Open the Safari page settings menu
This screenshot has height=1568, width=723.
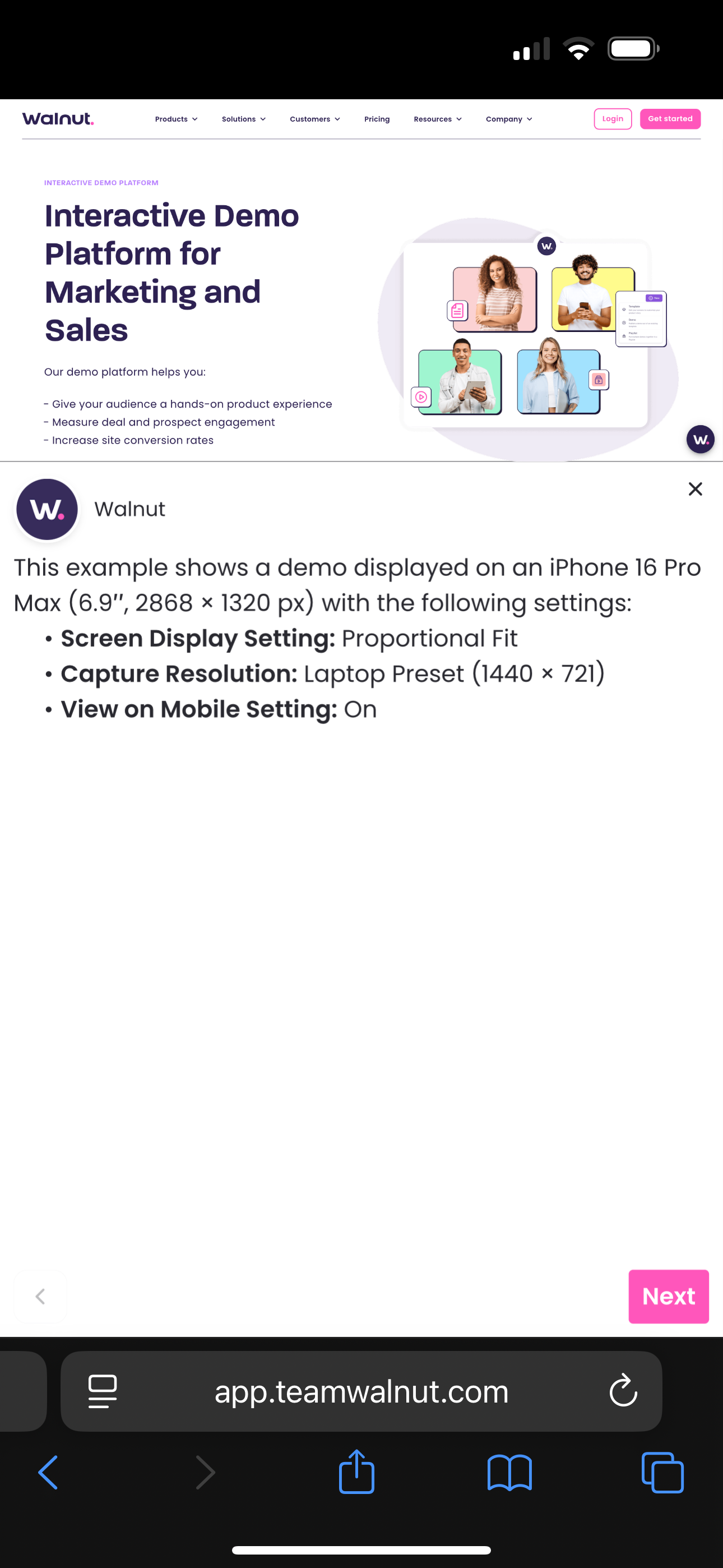click(x=102, y=1391)
